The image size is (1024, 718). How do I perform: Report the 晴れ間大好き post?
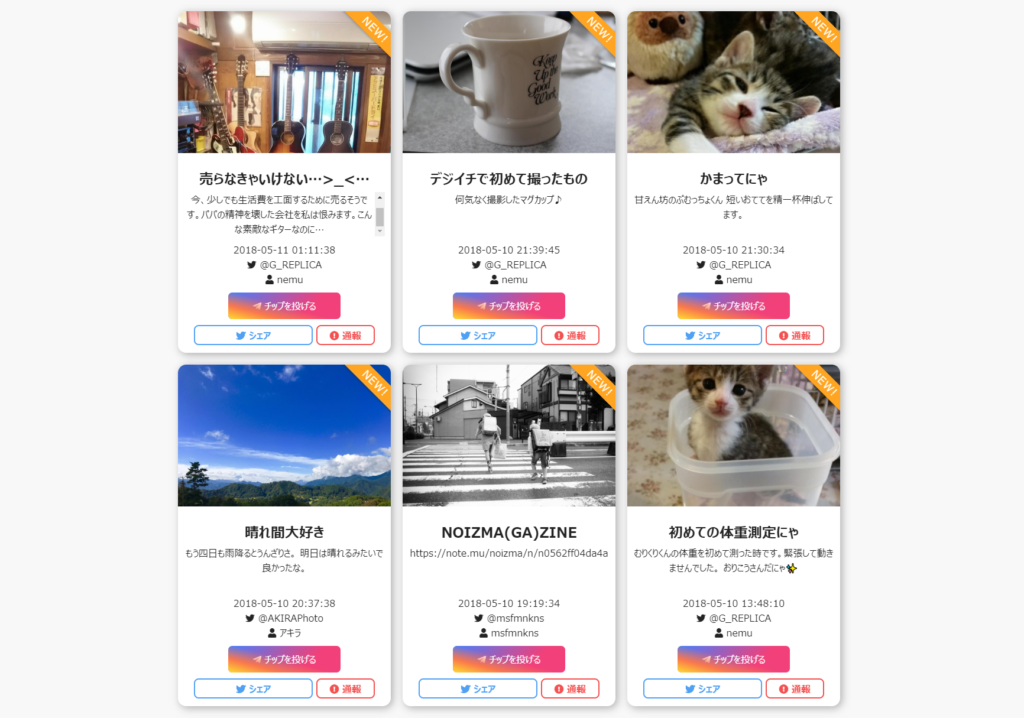click(345, 688)
